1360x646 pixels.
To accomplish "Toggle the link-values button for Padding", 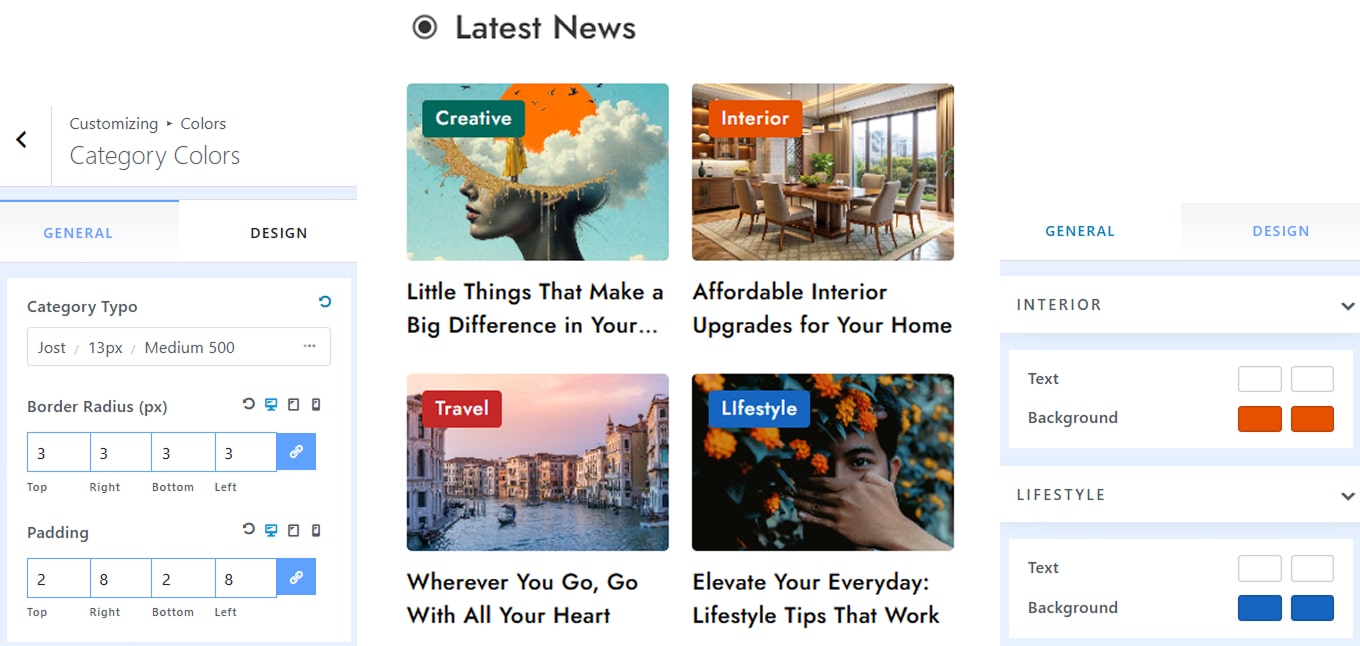I will click(x=296, y=578).
